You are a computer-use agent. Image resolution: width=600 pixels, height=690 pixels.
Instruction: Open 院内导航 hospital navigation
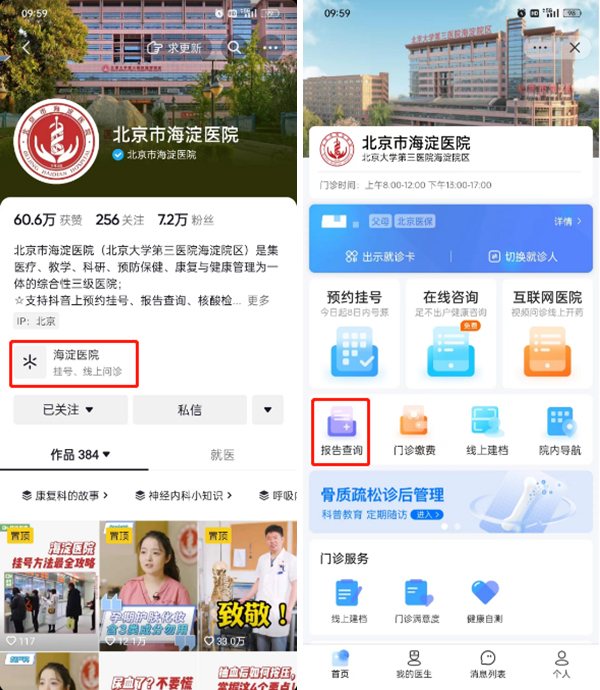[559, 432]
